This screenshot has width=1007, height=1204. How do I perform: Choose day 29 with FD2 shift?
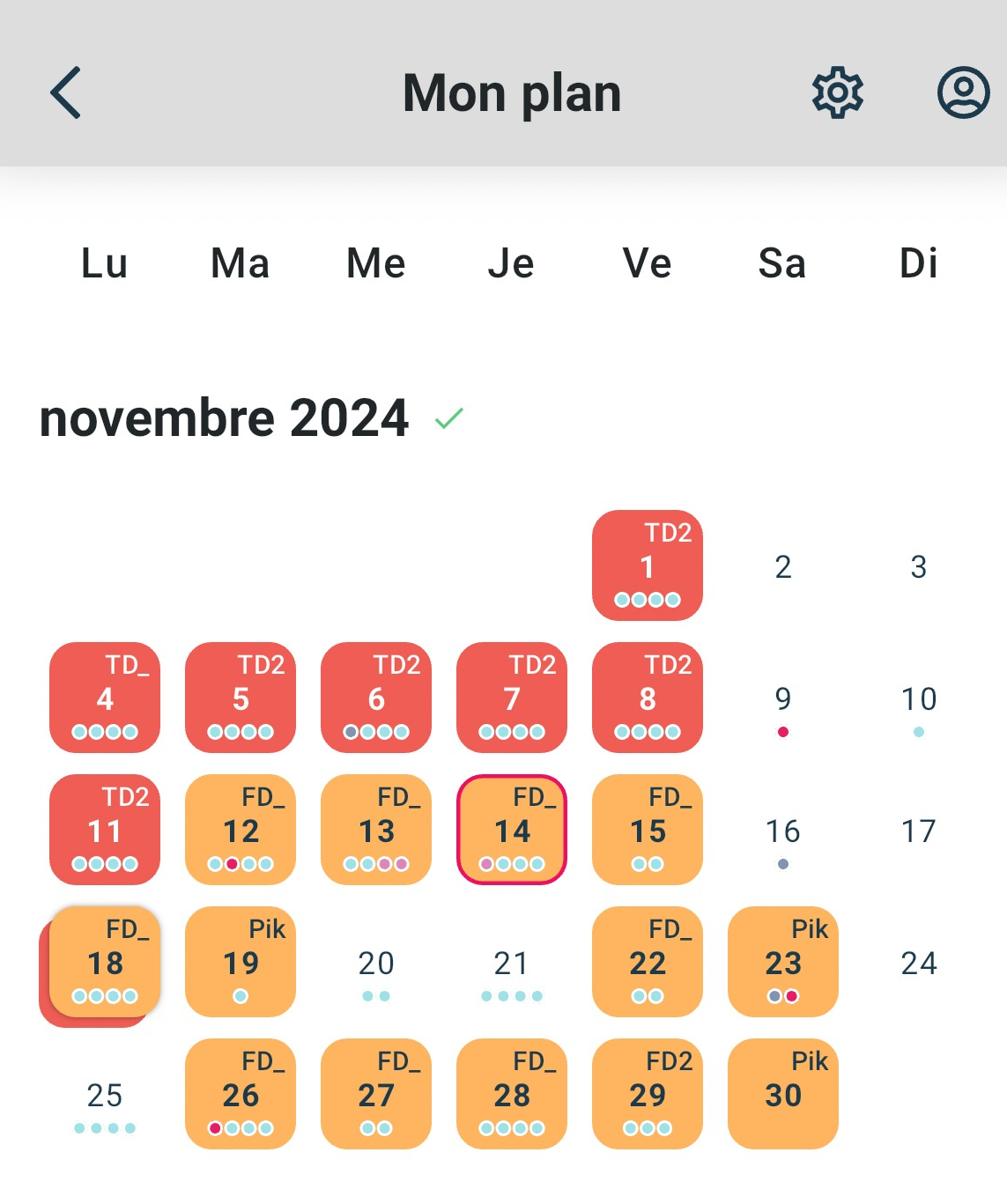click(647, 1094)
